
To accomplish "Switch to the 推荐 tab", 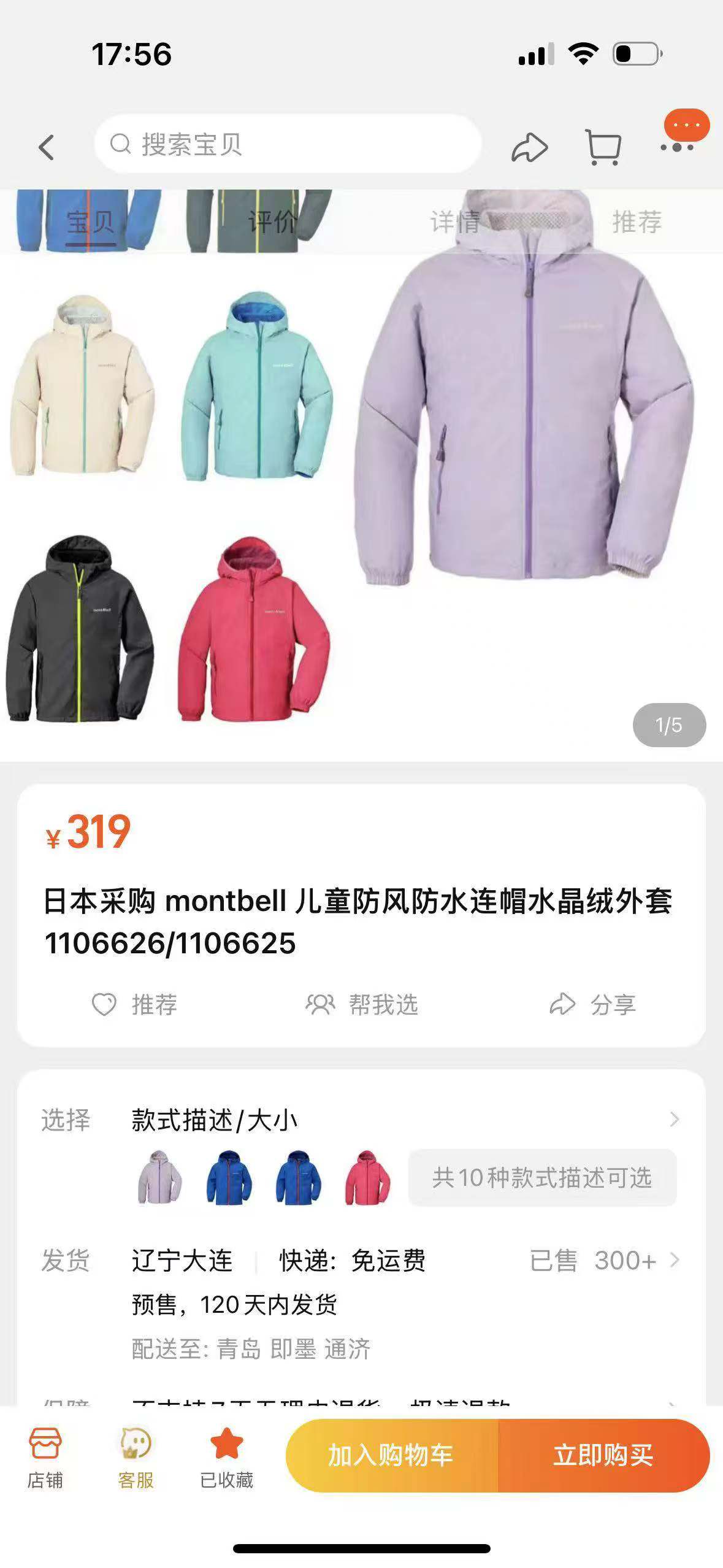I will tap(637, 221).
